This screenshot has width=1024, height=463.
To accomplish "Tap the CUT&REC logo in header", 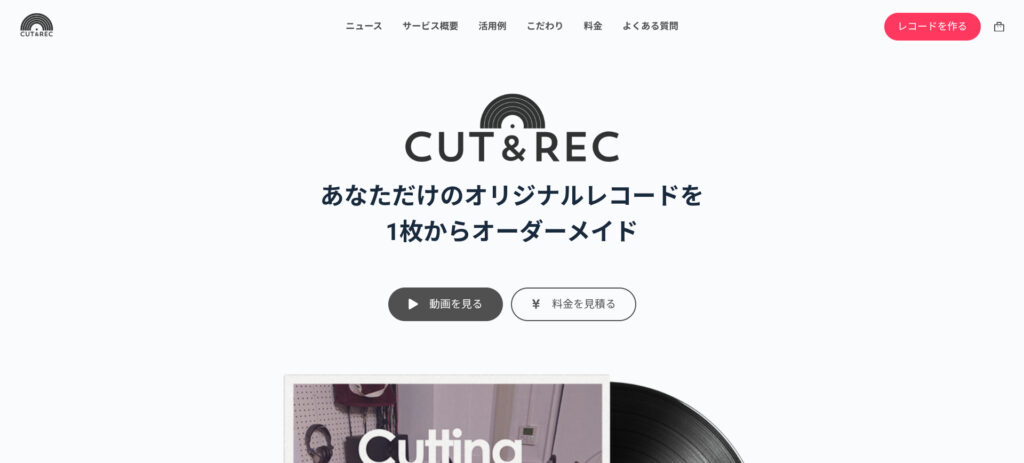I will [x=37, y=25].
